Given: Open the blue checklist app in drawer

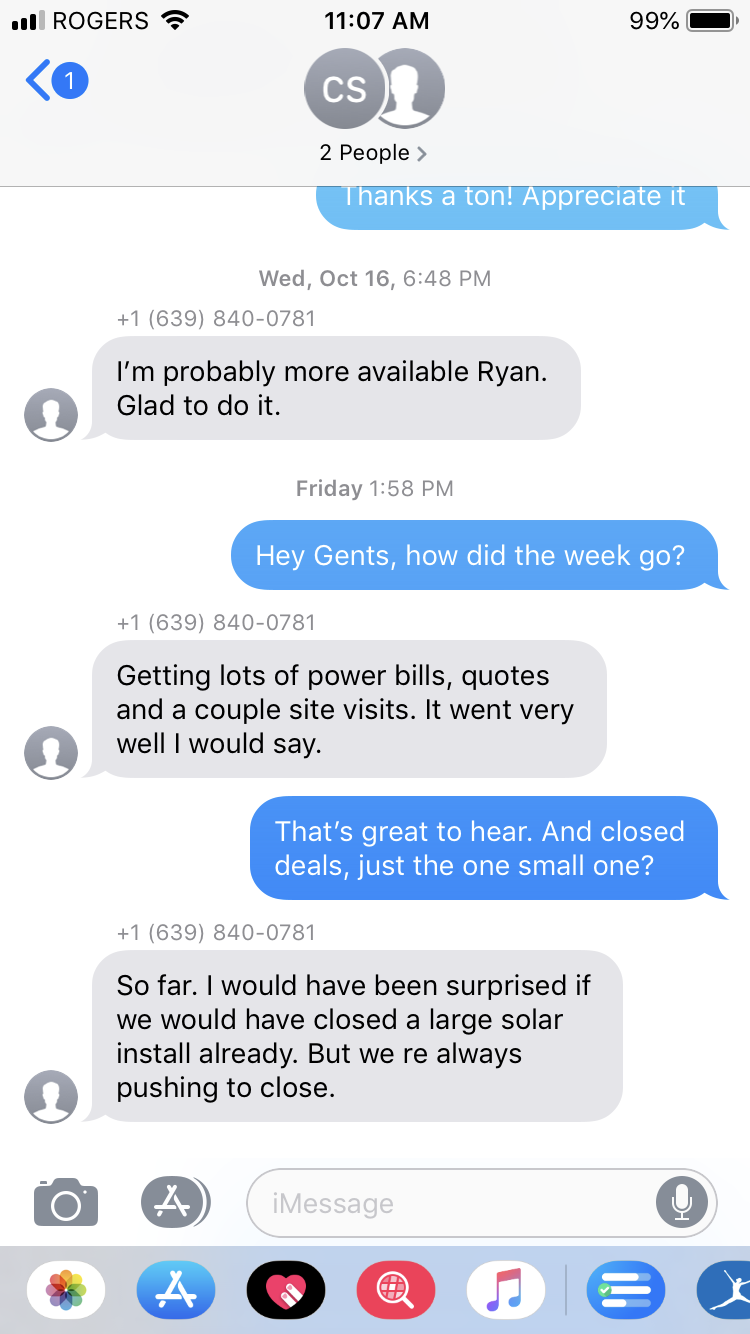Looking at the screenshot, I should pos(626,1290).
